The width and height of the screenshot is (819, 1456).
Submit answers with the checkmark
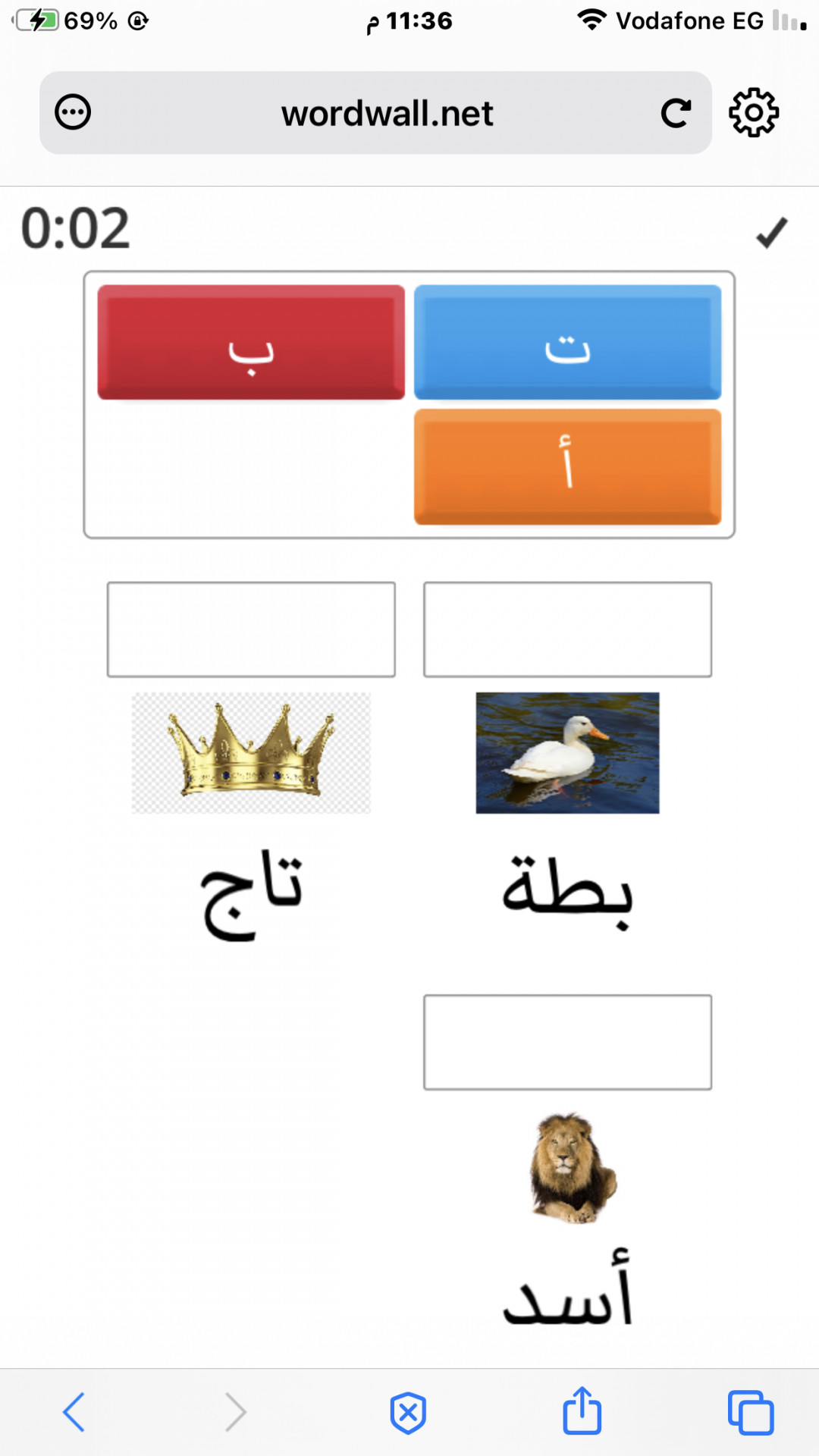772,233
